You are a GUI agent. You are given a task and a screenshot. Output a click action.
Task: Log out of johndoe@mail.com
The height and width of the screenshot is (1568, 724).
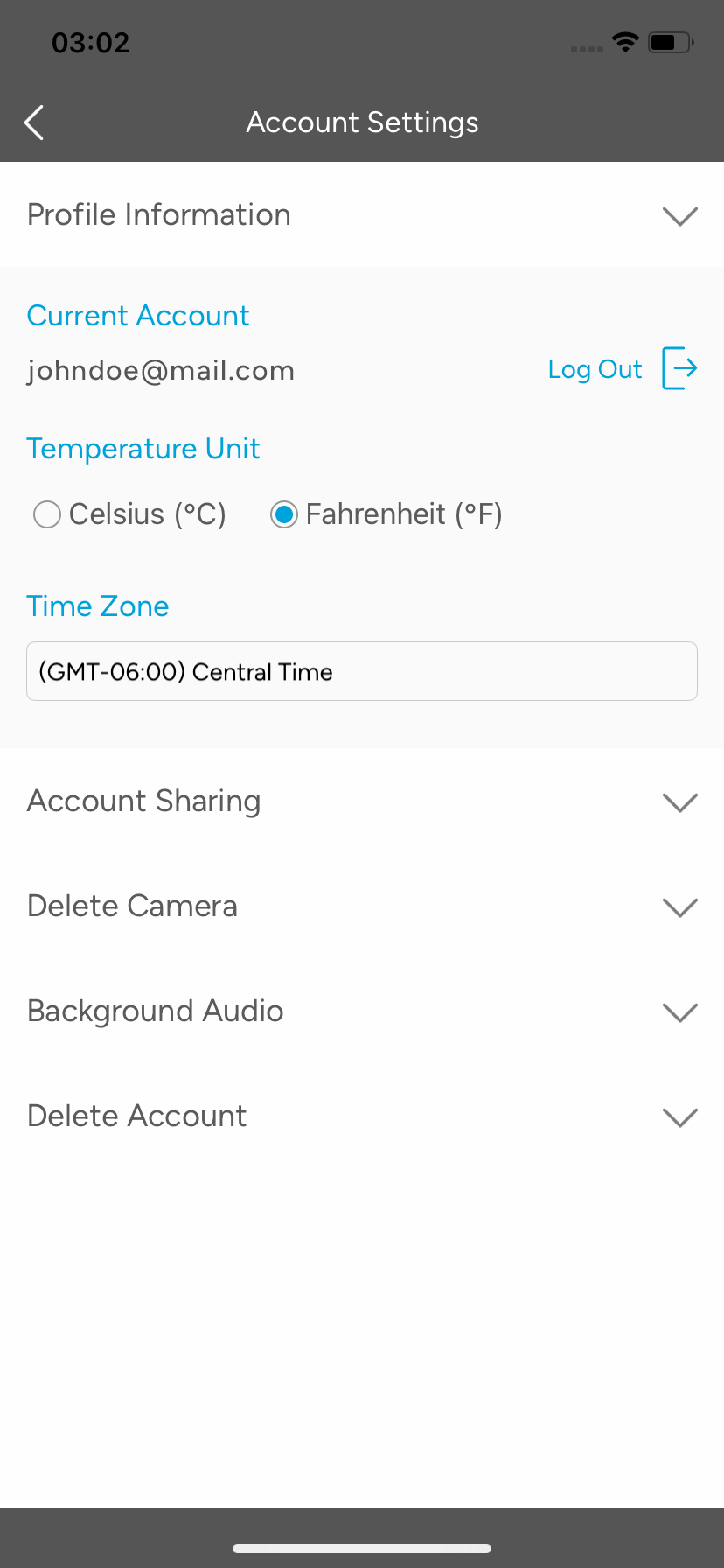pyautogui.click(x=622, y=369)
